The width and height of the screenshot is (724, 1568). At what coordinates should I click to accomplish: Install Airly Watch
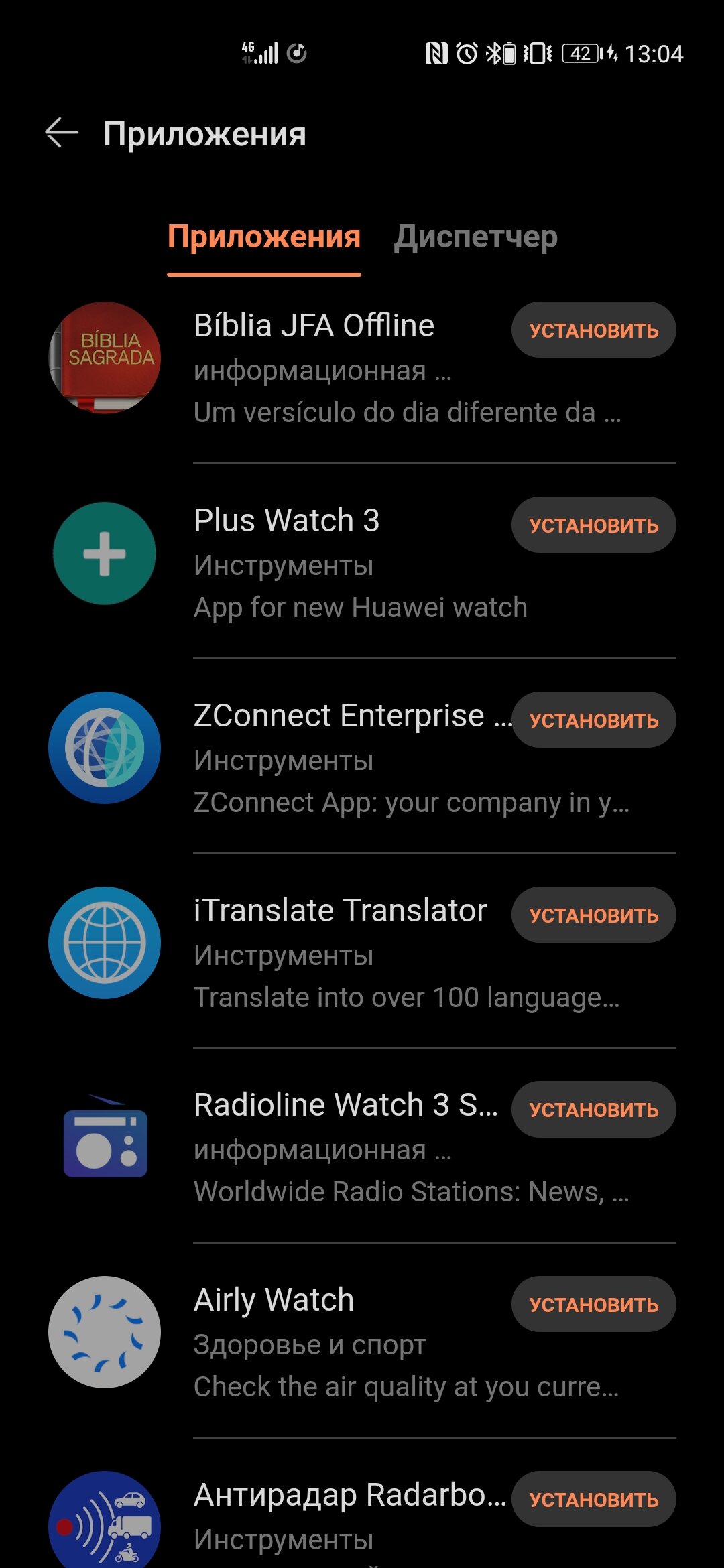(594, 1304)
